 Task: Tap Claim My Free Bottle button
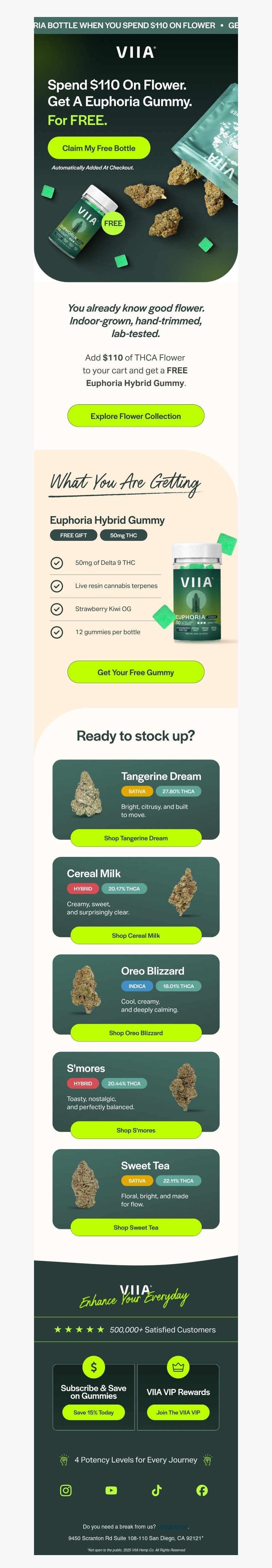coord(99,148)
